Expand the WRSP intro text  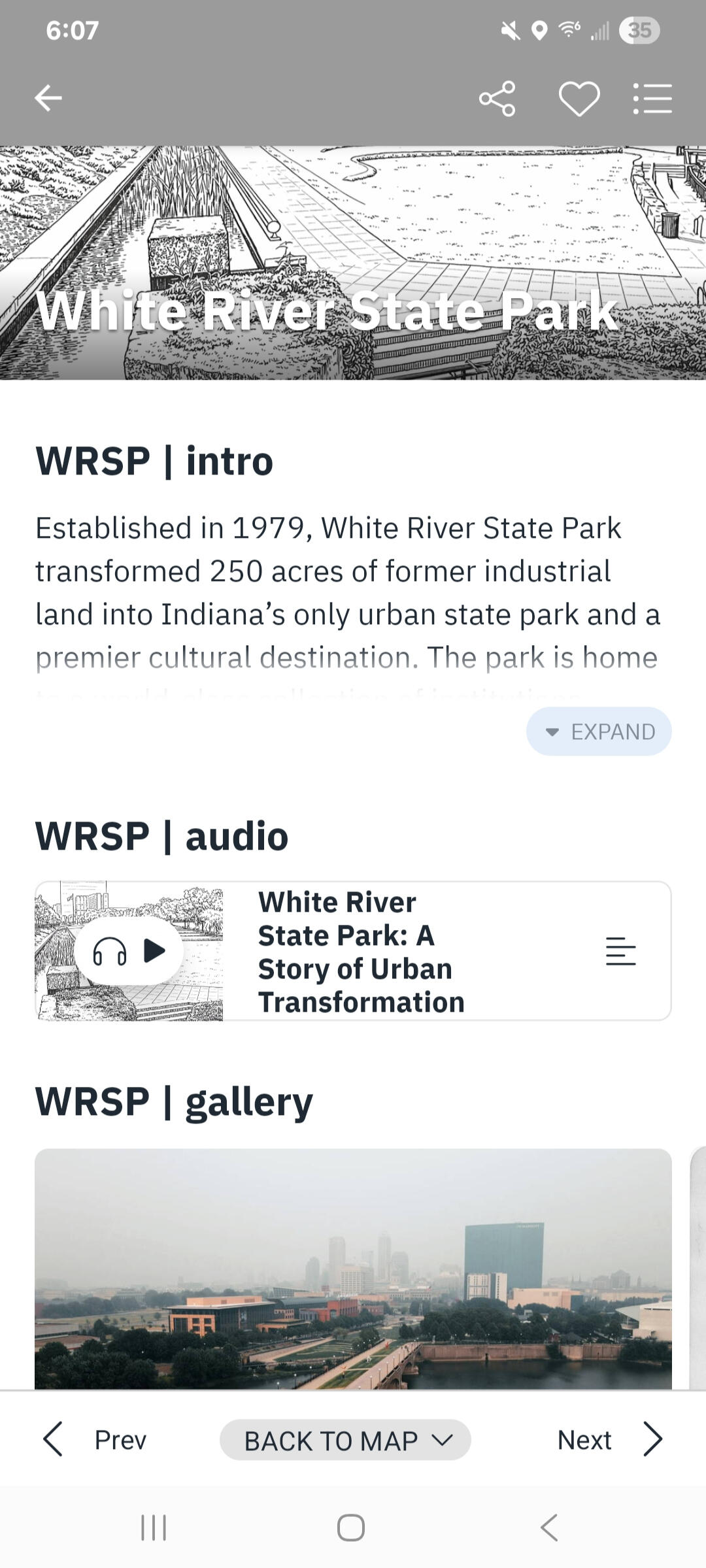pos(599,731)
